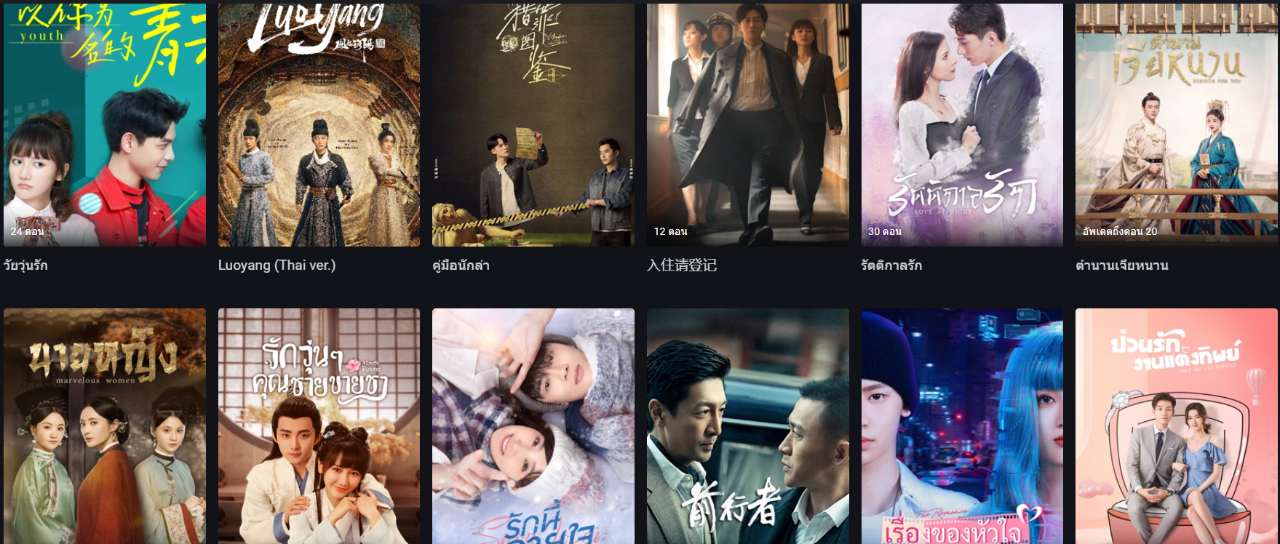The image size is (1280, 544).
Task: View the รัตติกาลรัก drama
Action: coord(962,125)
